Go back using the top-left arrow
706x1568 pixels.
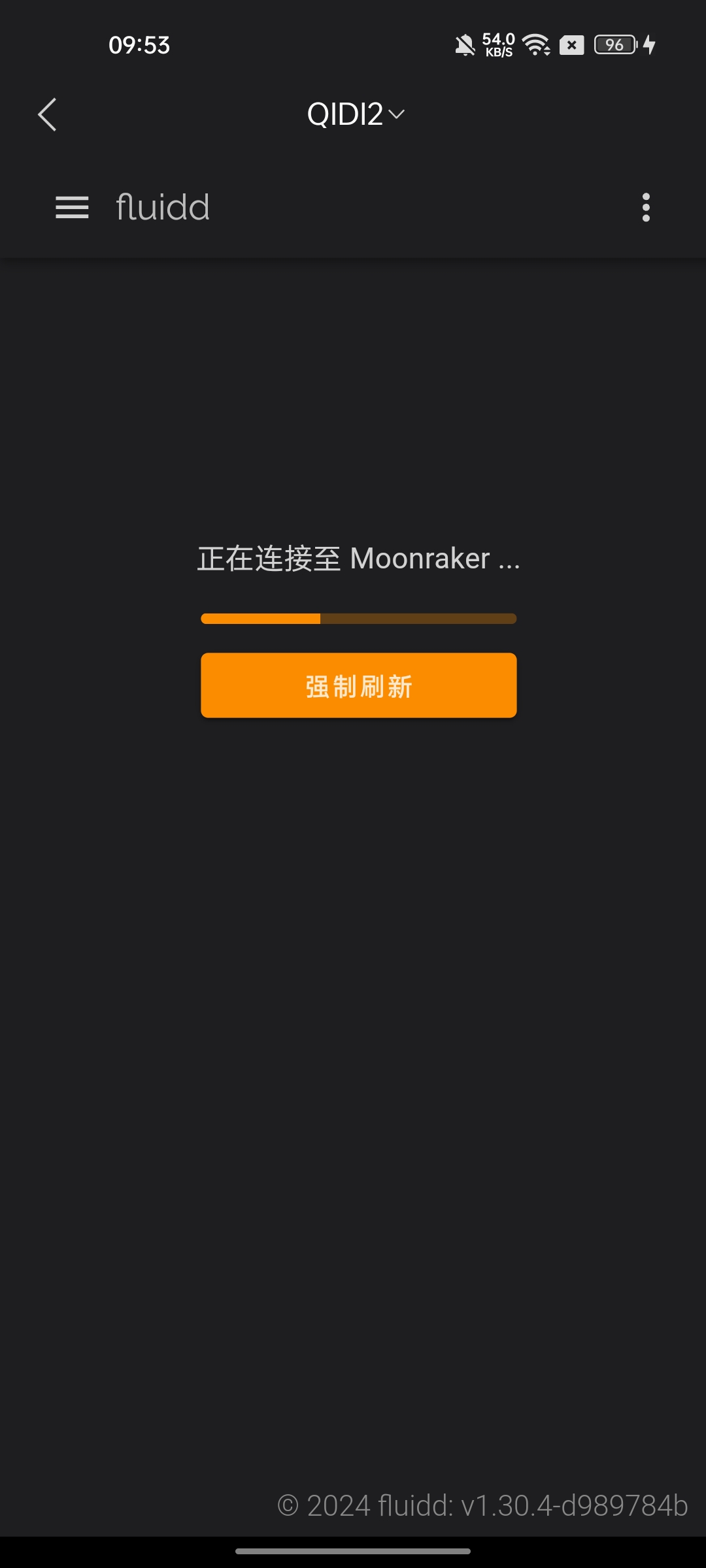(47, 115)
